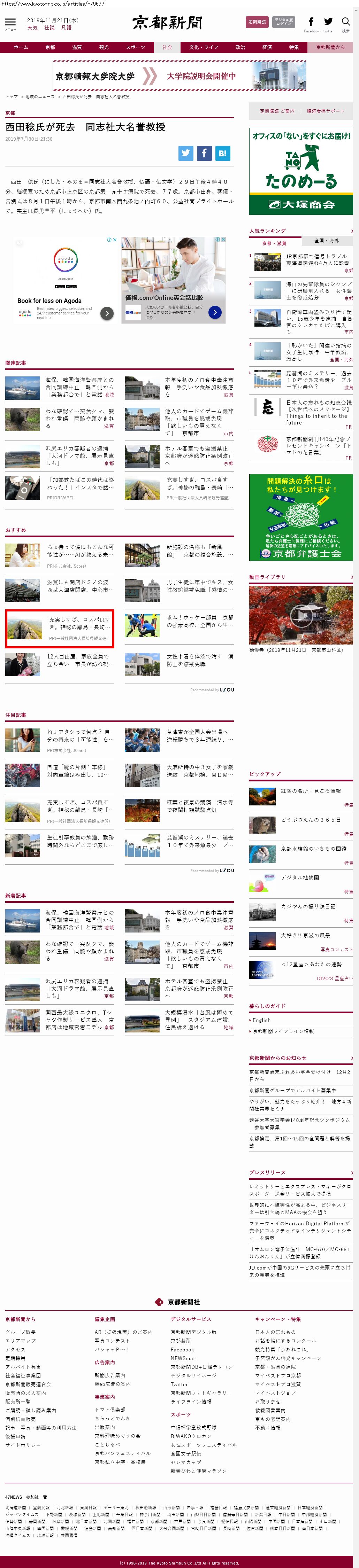Screen dimensions: 359x1568
Task: Select the 文化・ライフ navigation tab
Action: click(204, 47)
